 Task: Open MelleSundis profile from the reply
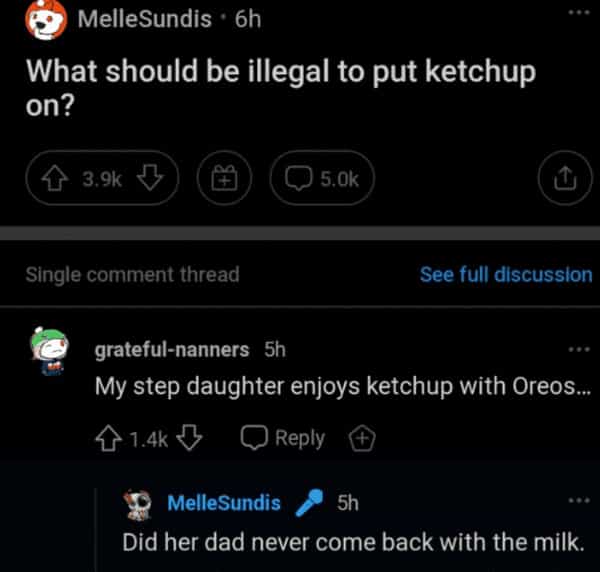click(223, 503)
